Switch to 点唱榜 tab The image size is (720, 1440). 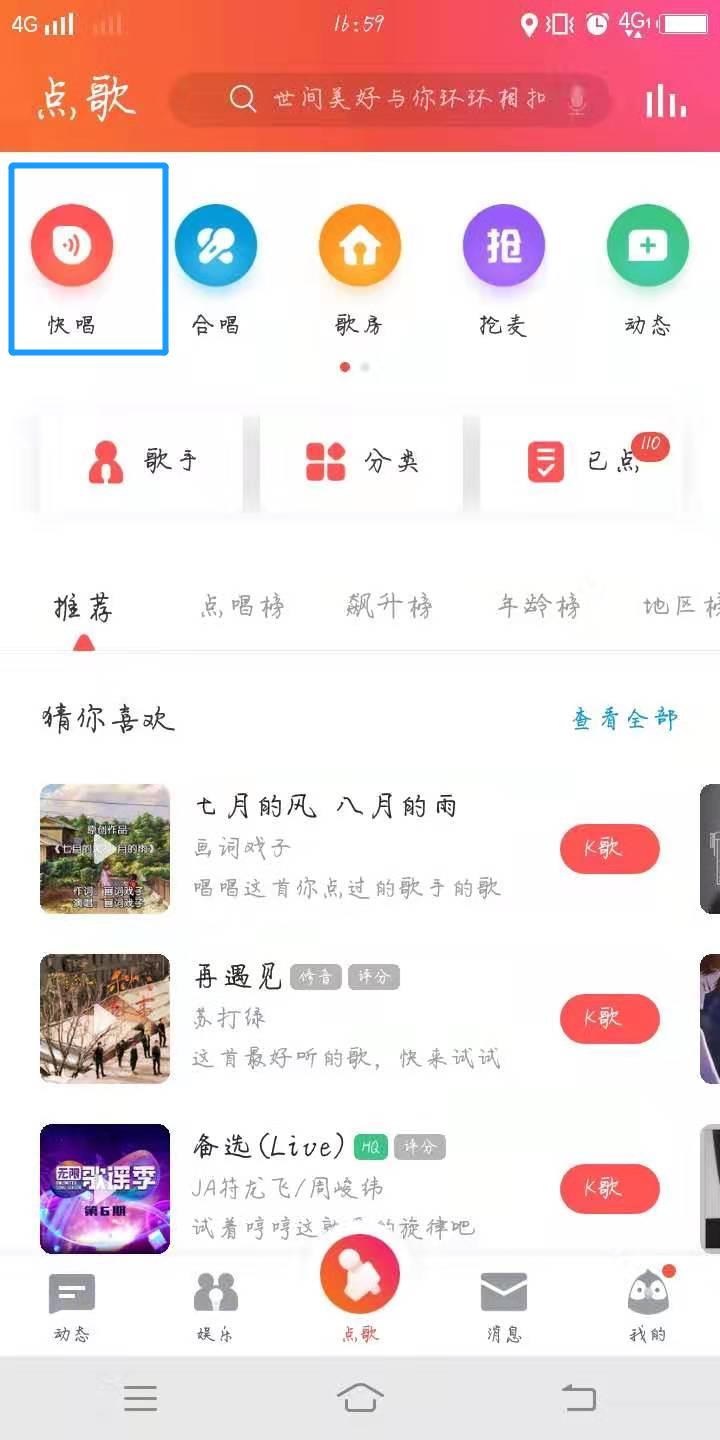[242, 606]
